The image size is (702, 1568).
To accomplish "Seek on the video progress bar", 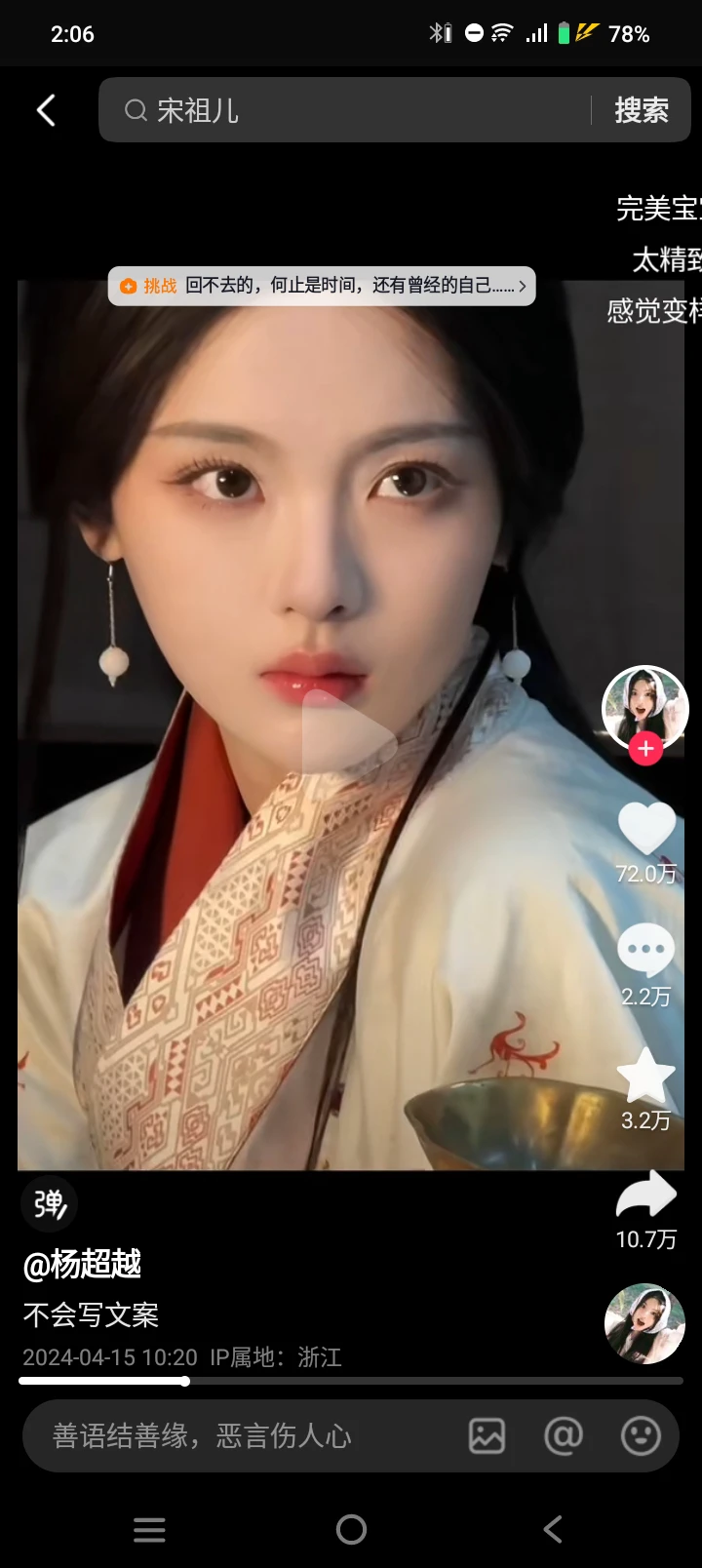I will tap(351, 1381).
